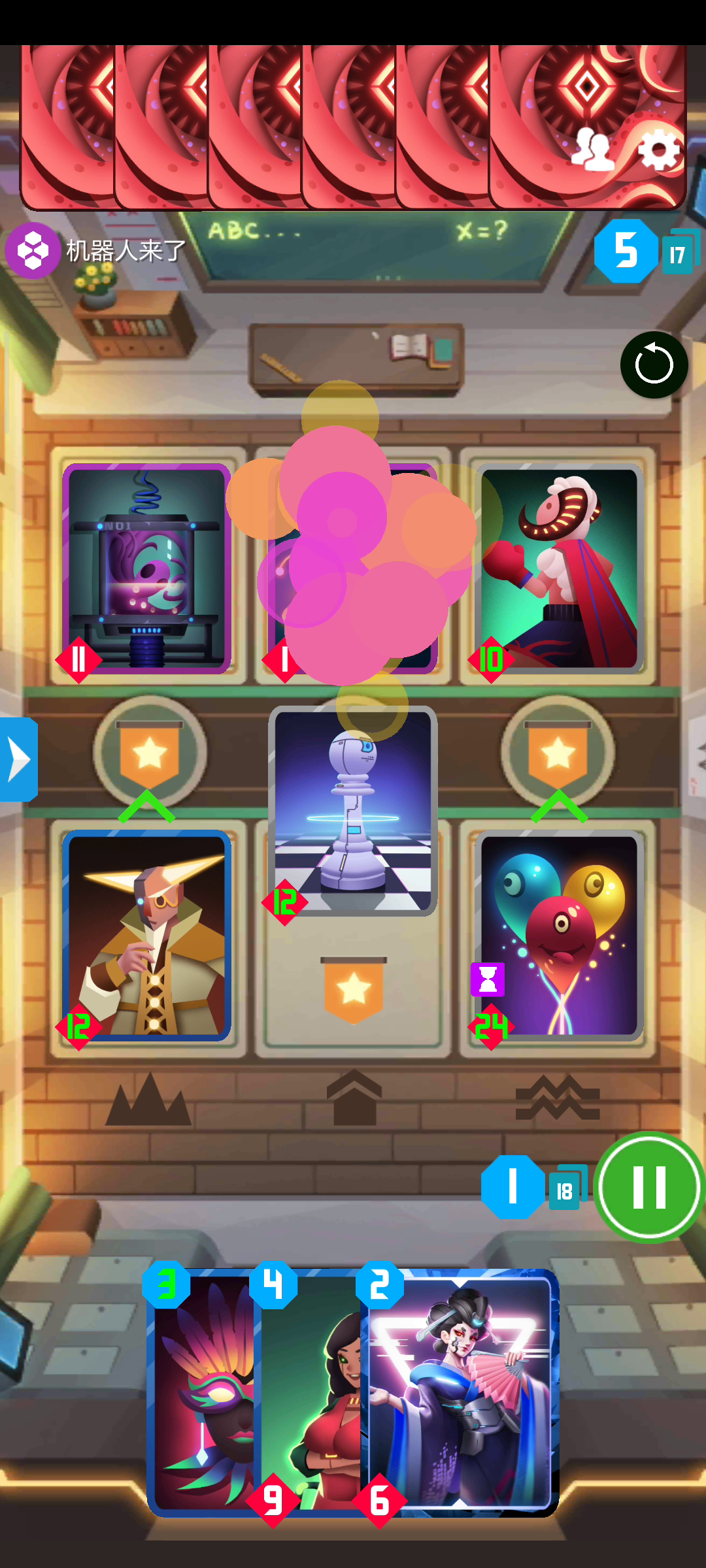Open the friends icon beside settings
The width and height of the screenshot is (706, 1568).
click(x=592, y=150)
